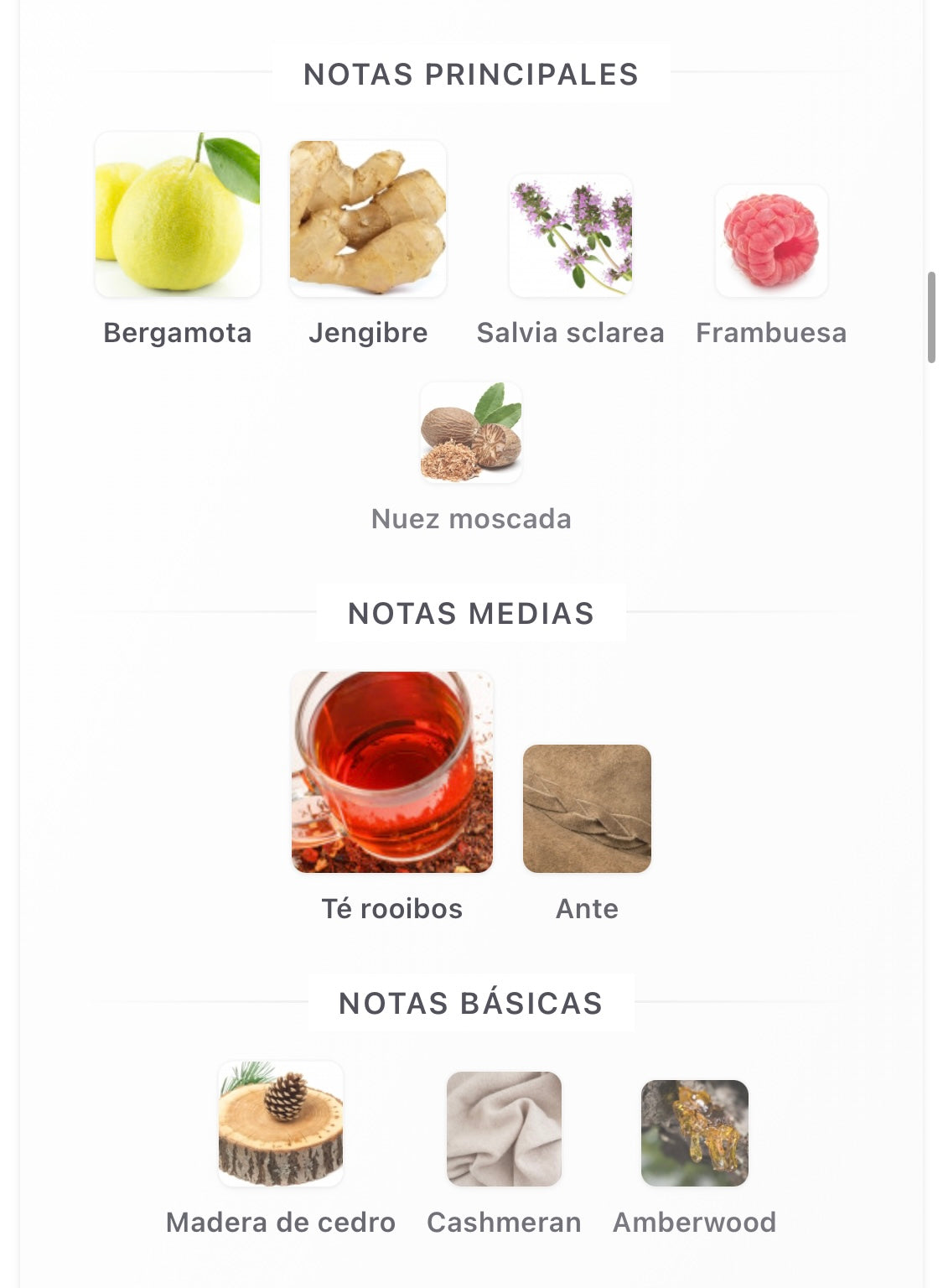View the Salvia sclarea note
Image resolution: width=943 pixels, height=1288 pixels.
coord(571,236)
